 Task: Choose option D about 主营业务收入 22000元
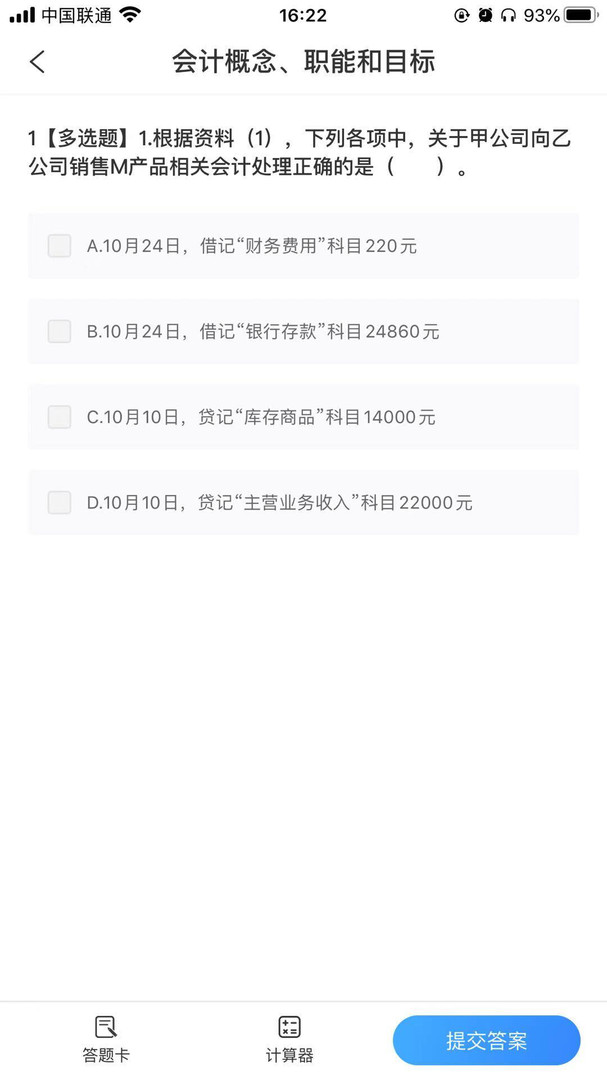(x=60, y=503)
